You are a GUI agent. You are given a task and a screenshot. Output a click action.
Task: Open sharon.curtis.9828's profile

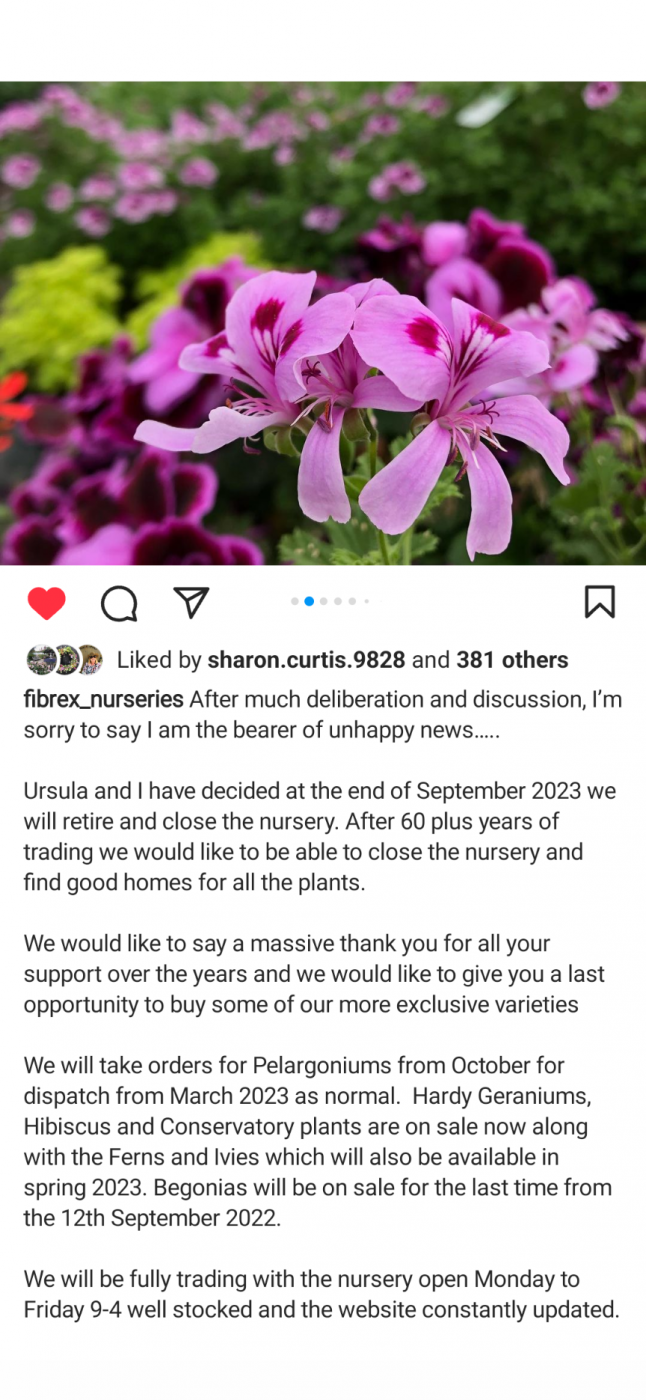tap(306, 660)
